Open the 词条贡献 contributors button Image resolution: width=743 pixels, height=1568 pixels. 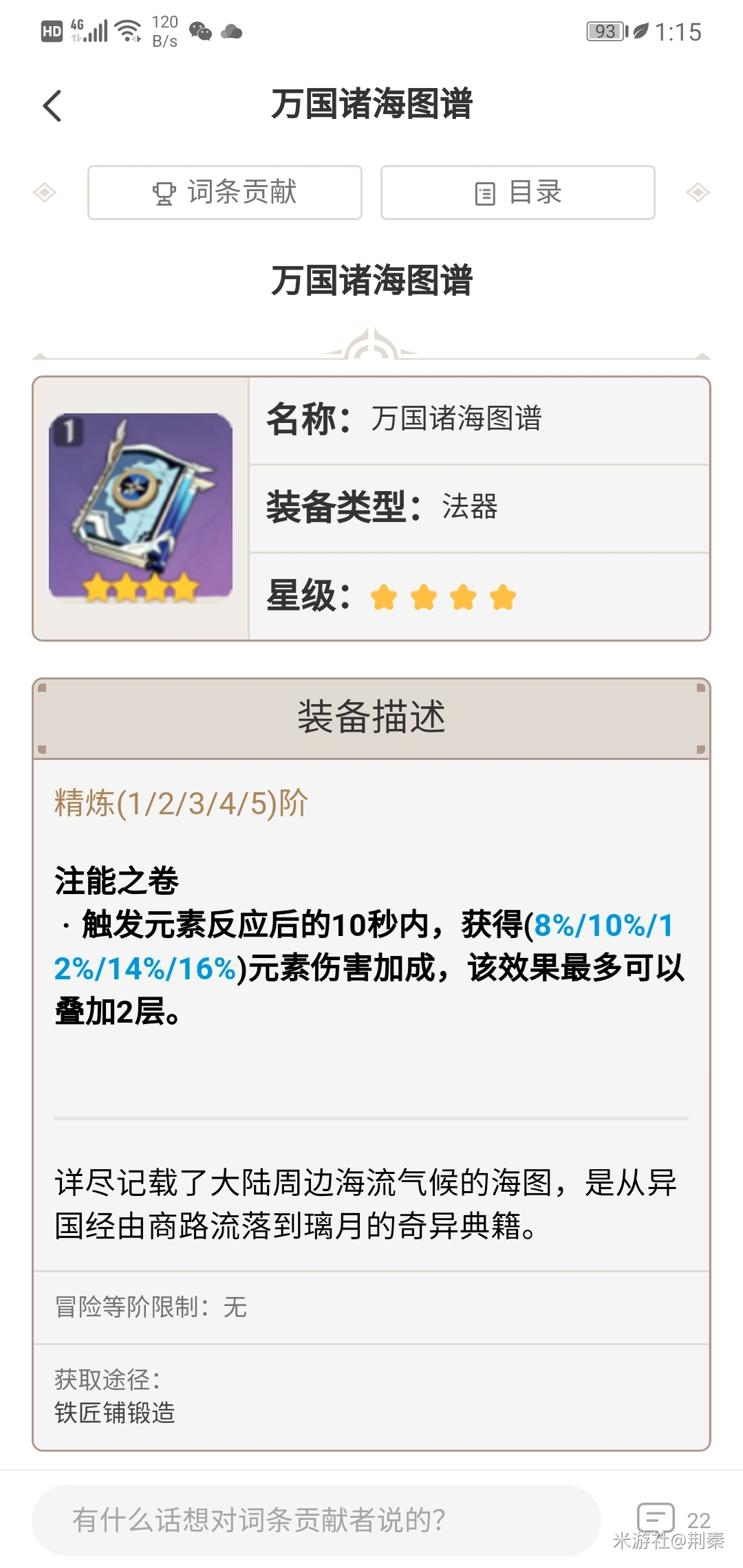coord(225,193)
